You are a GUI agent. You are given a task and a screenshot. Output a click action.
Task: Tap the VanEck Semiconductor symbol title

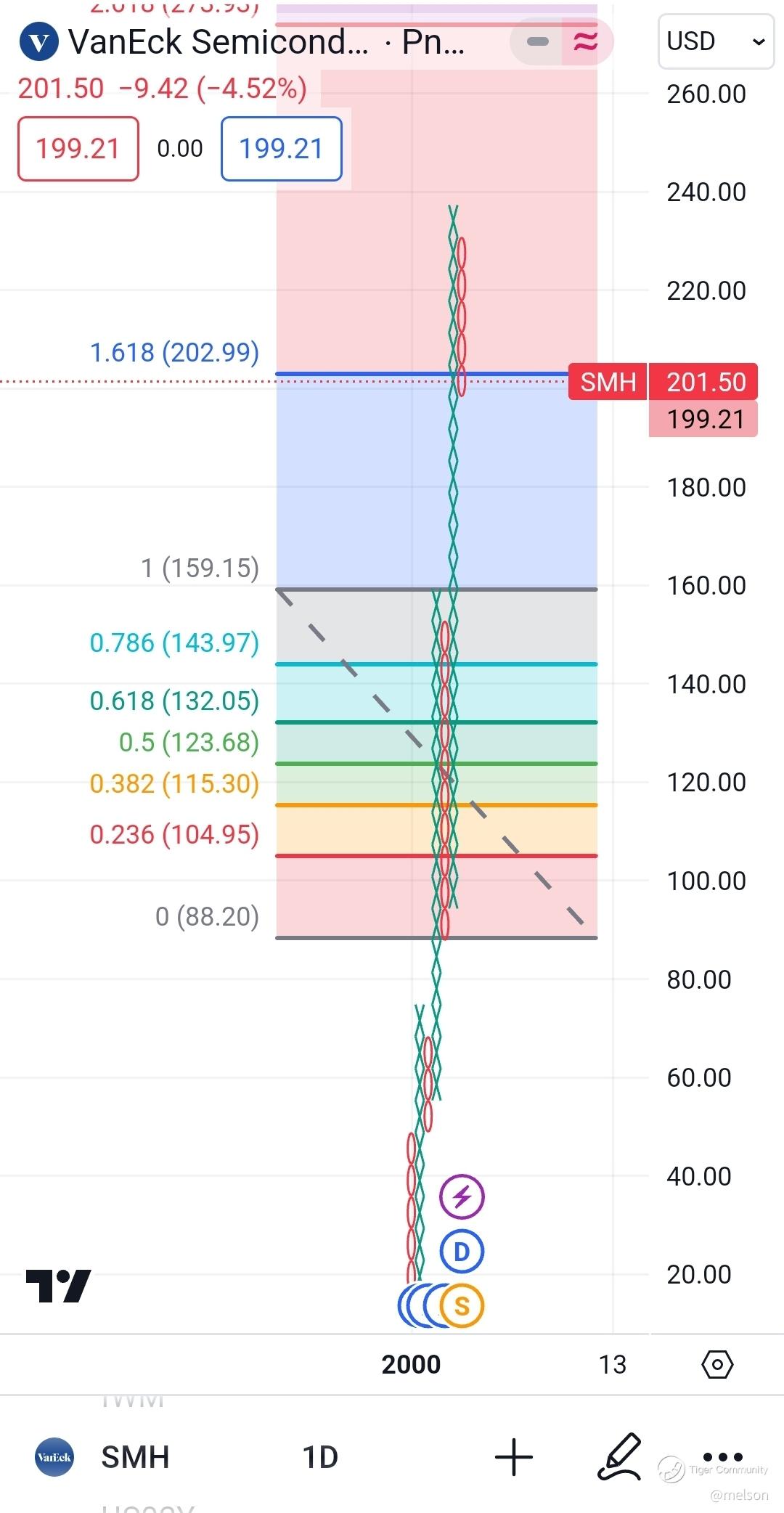click(x=218, y=42)
